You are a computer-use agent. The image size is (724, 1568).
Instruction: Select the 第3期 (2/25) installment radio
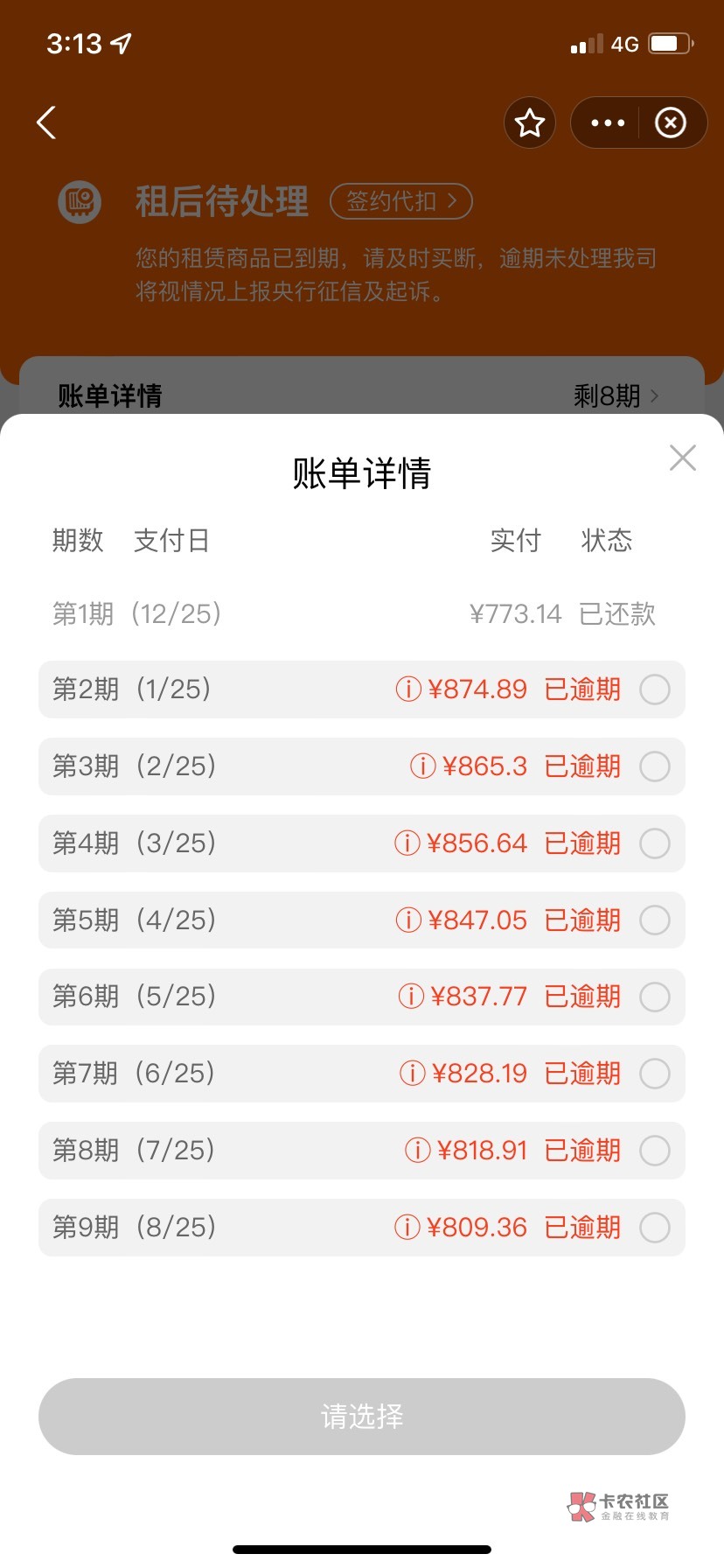(655, 766)
